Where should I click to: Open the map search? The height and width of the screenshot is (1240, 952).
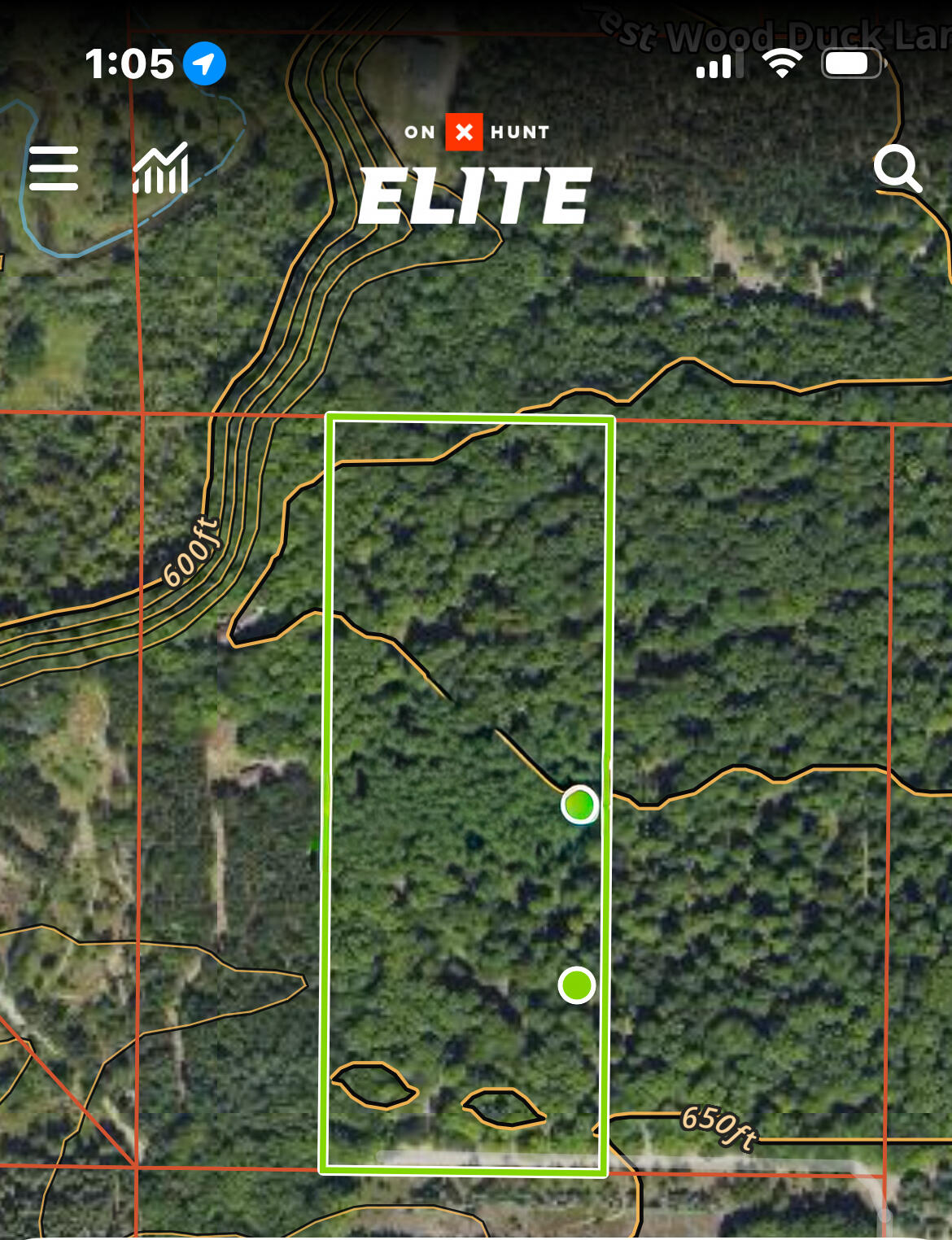(x=897, y=168)
